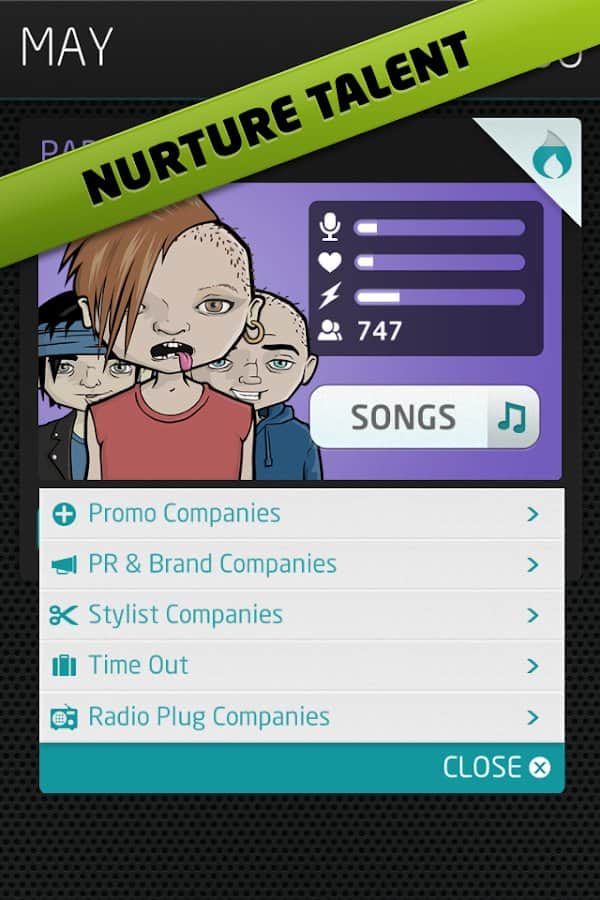Open Promo Companies
This screenshot has height=900, width=600.
(300, 514)
